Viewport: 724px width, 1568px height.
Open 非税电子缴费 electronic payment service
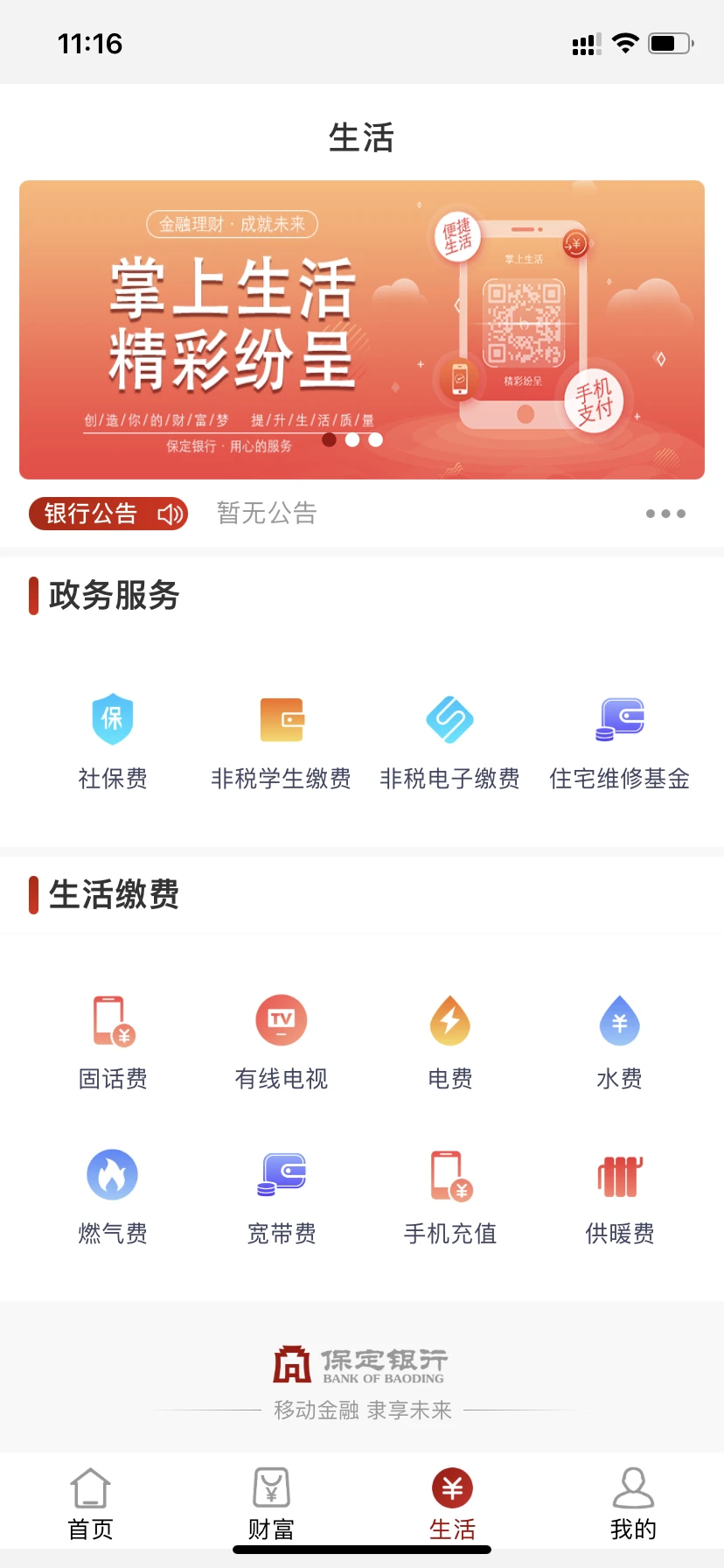(x=450, y=739)
